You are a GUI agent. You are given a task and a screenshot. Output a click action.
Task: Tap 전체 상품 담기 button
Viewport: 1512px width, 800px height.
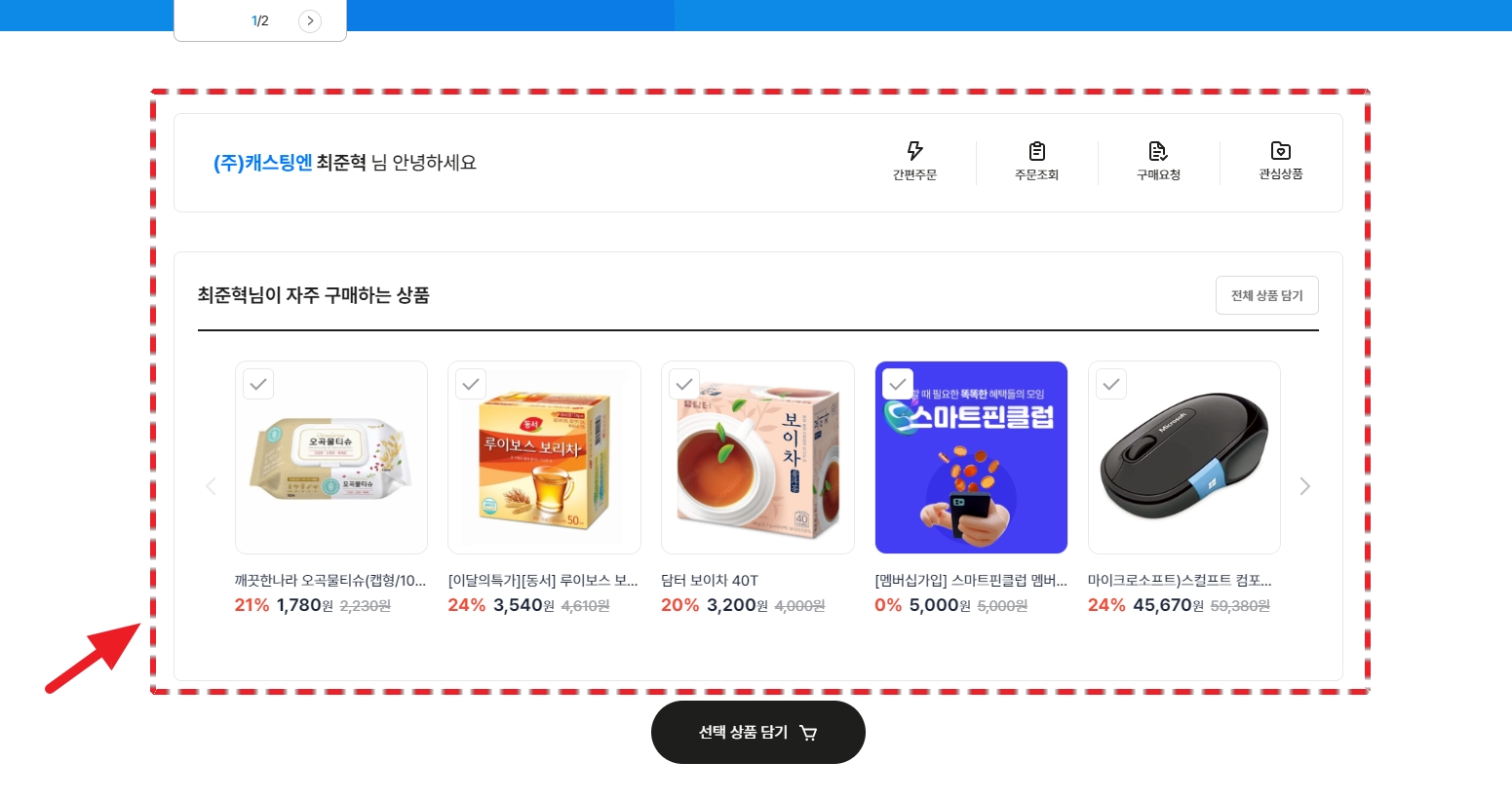[x=1266, y=295]
